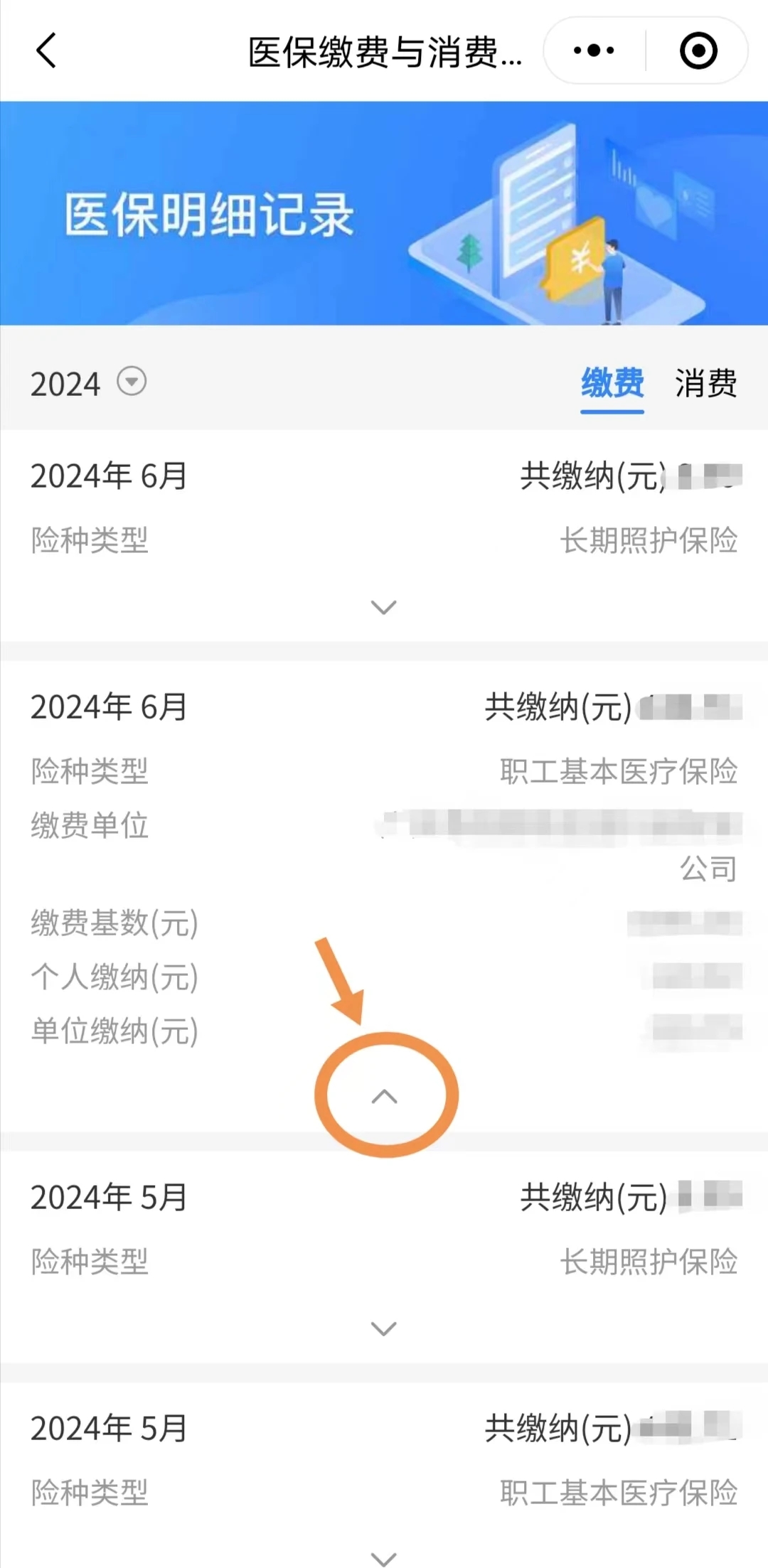
Task: Open the 2024 year dropdown
Action: click(x=132, y=382)
